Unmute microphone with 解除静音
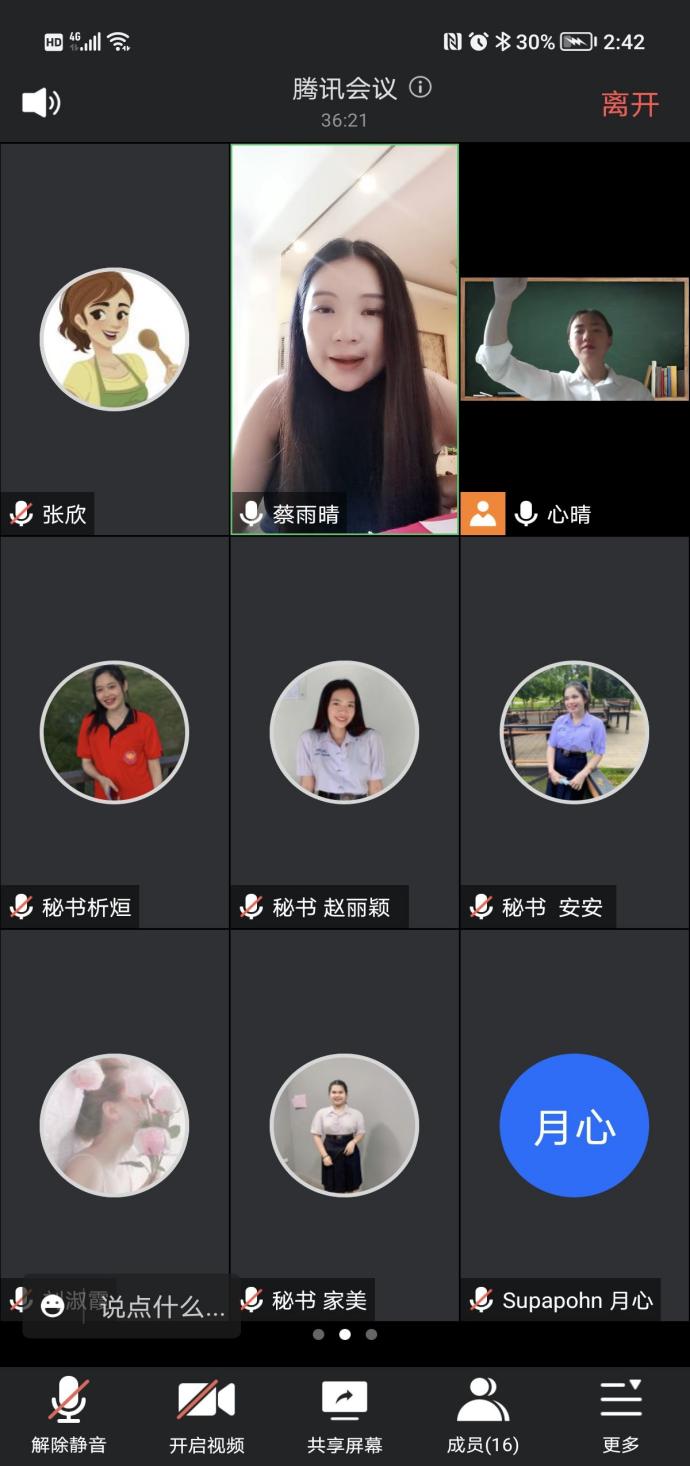 [x=68, y=1414]
